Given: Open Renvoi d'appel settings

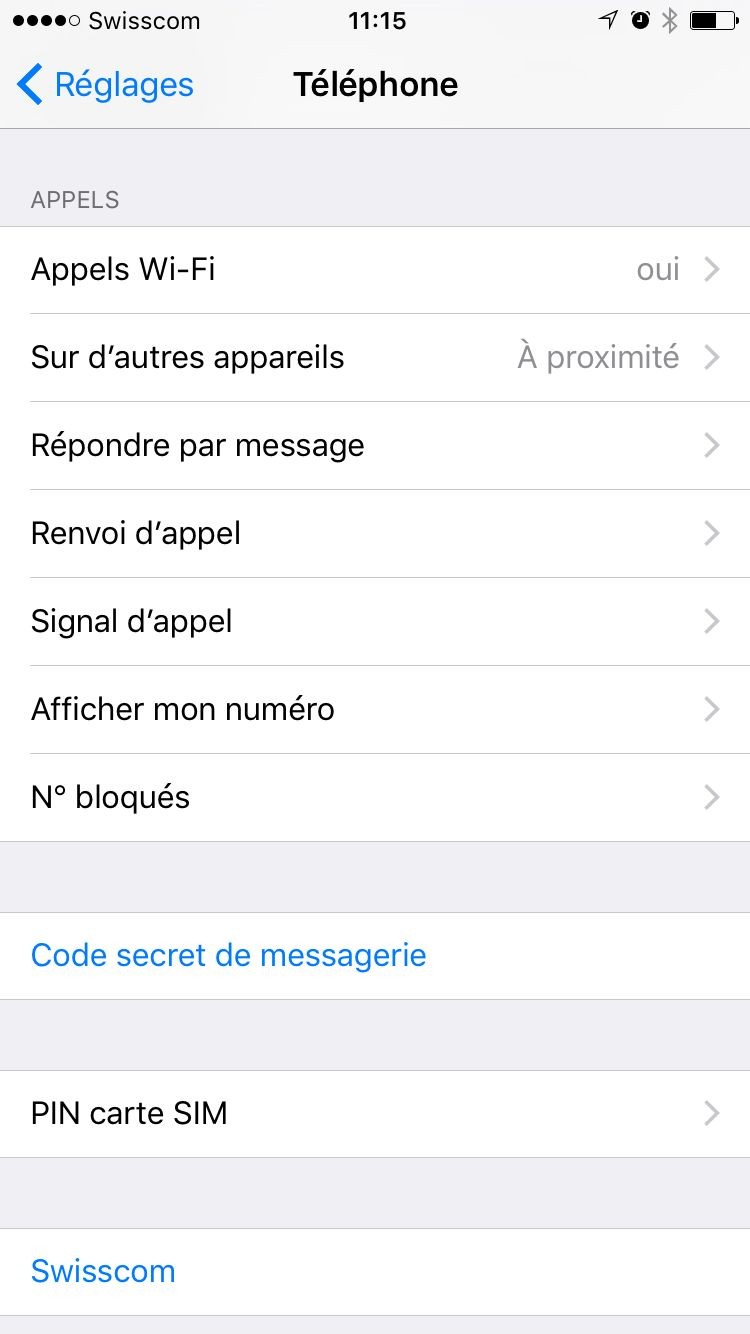Looking at the screenshot, I should 375,534.
